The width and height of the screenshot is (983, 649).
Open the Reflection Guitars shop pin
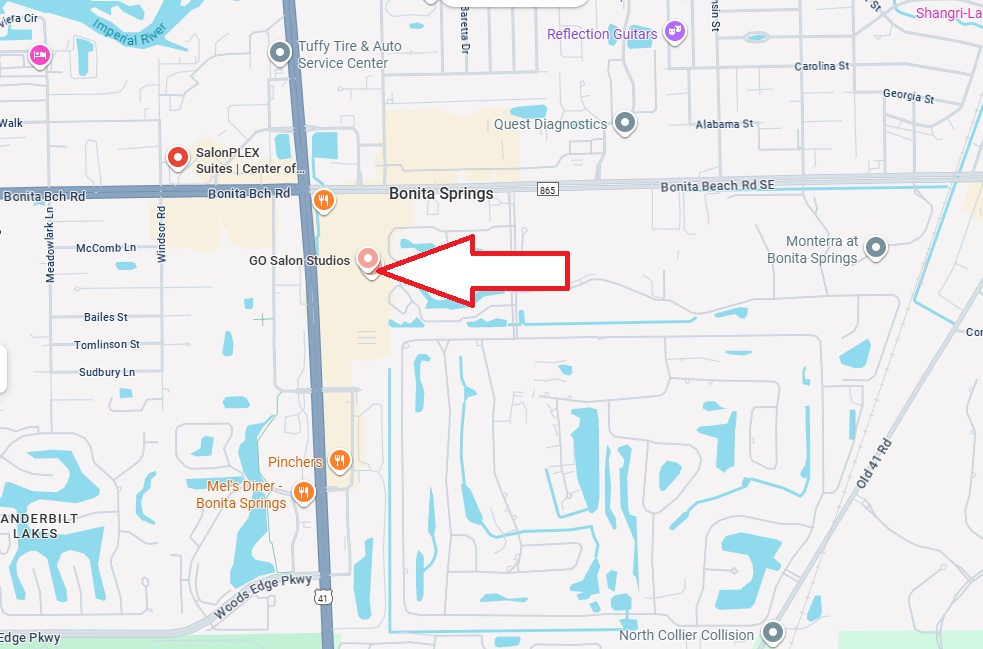coord(676,32)
